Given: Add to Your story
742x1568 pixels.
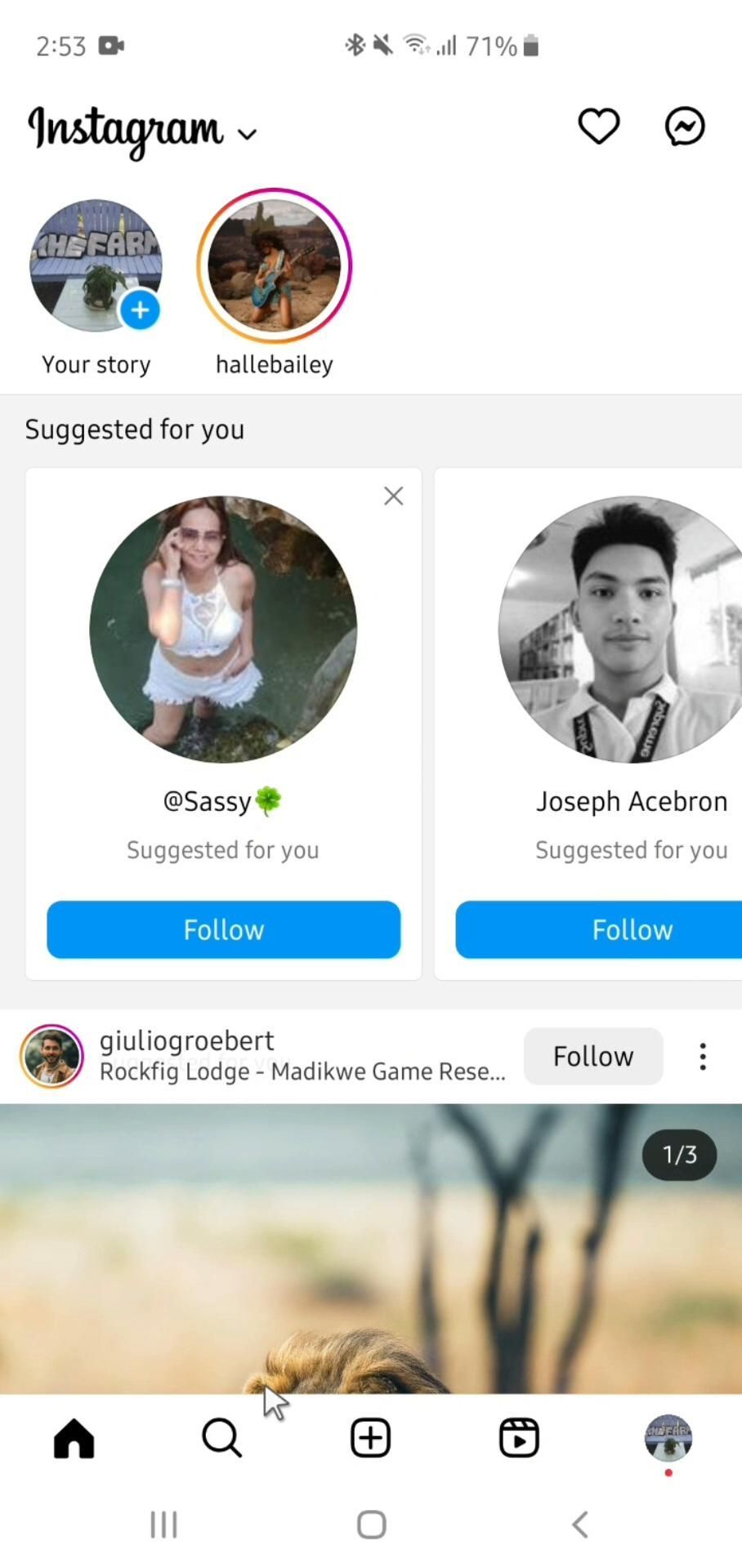Looking at the screenshot, I should tap(140, 311).
